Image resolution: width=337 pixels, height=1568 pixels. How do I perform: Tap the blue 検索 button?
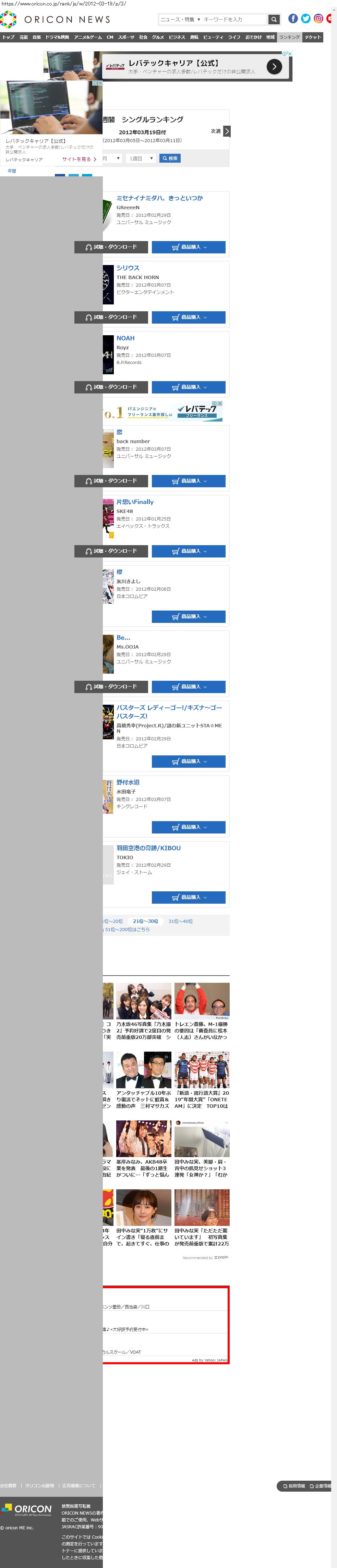(170, 158)
